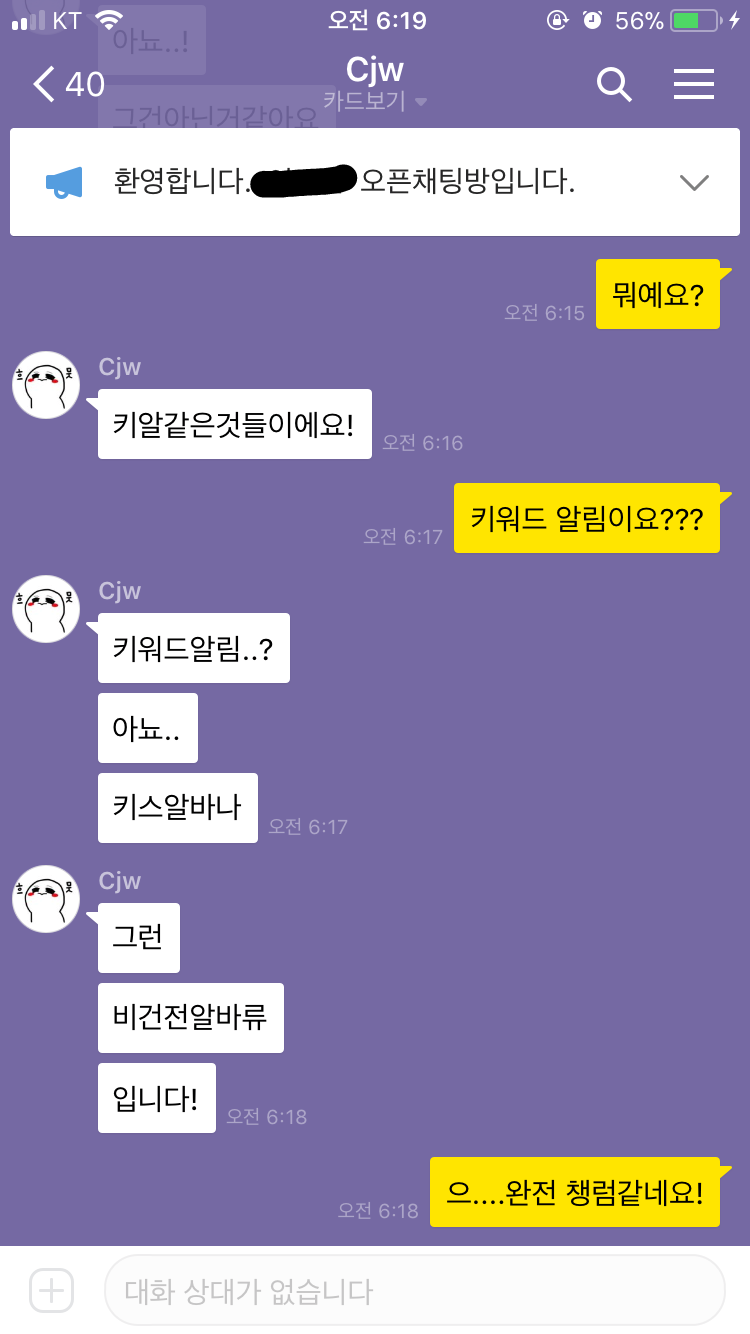
Task: Expand the 환영합니다 notice banner
Action: click(x=693, y=182)
